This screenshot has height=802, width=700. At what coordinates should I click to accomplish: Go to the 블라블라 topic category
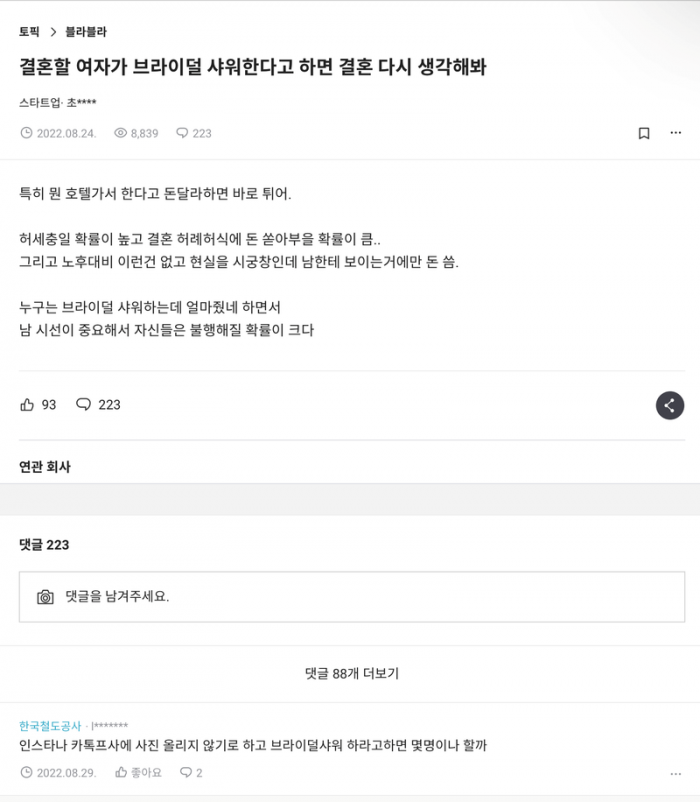tap(86, 31)
